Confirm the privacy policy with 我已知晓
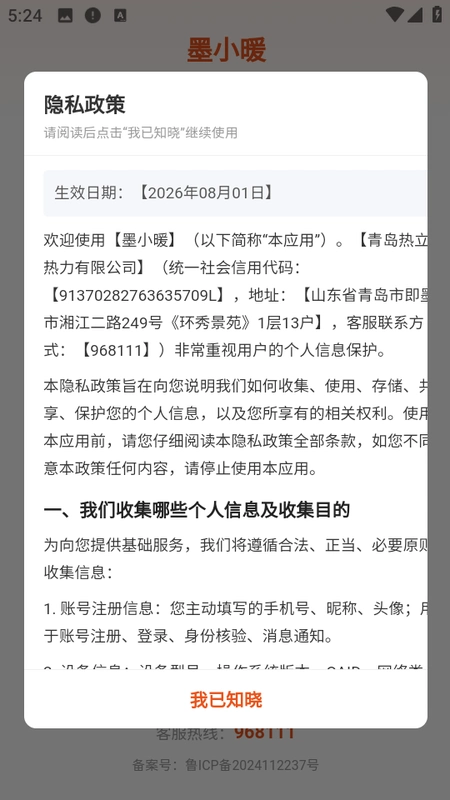Image resolution: width=450 pixels, height=800 pixels. coord(226,699)
